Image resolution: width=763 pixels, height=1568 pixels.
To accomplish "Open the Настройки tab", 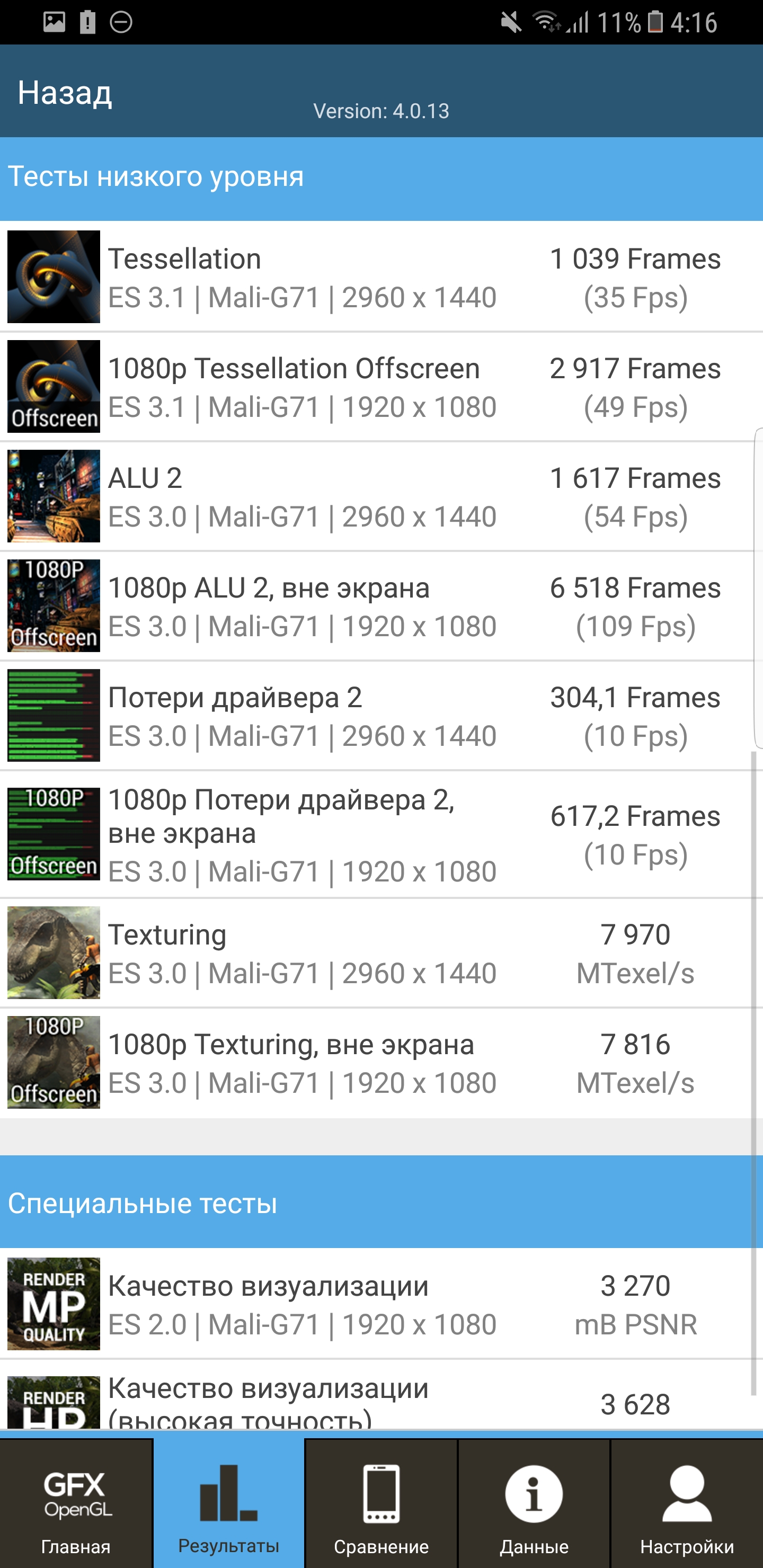I will [x=687, y=1503].
